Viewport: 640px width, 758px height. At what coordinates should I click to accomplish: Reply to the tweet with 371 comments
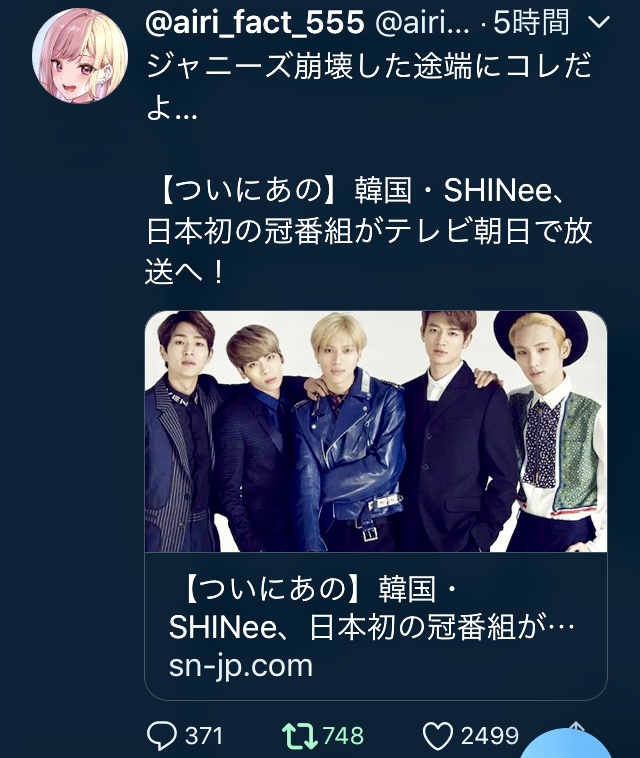161,737
